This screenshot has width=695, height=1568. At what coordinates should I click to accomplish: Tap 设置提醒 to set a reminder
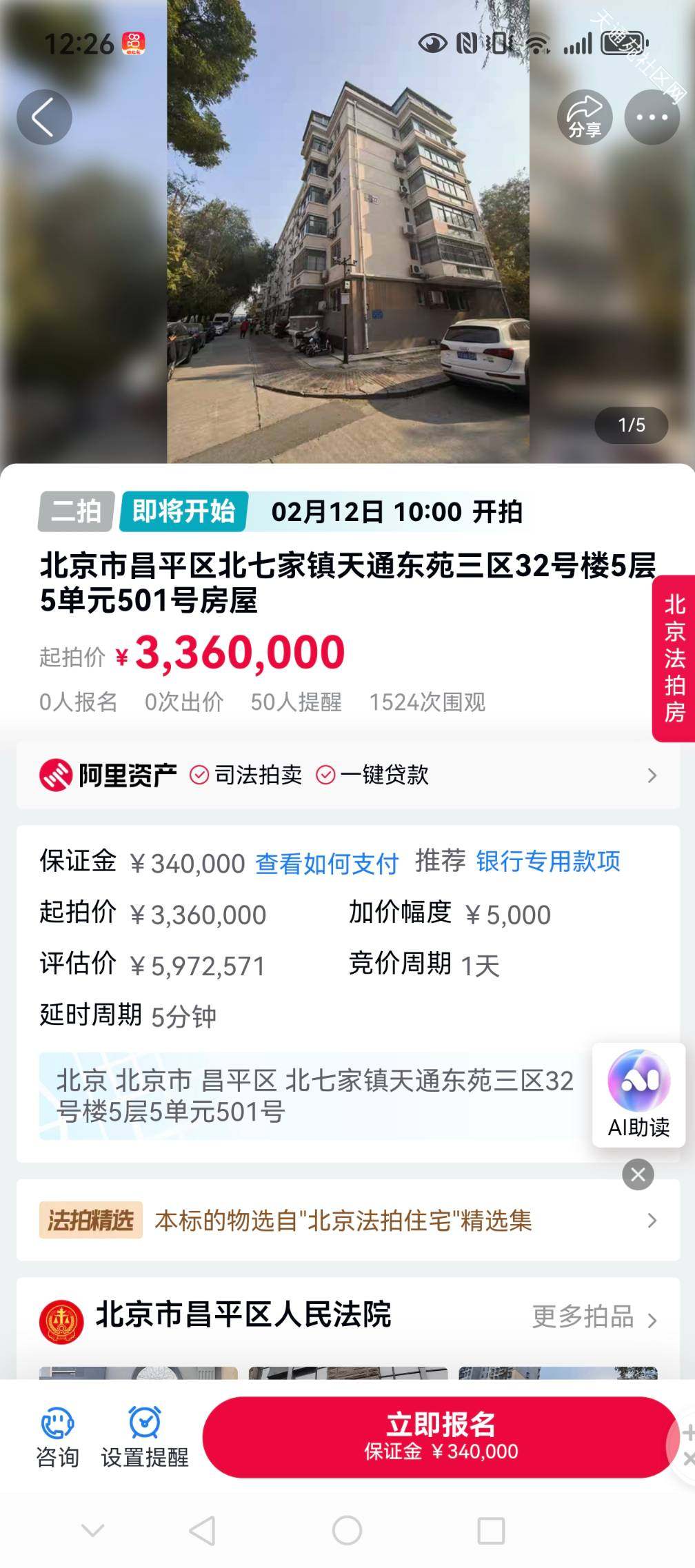145,1437
